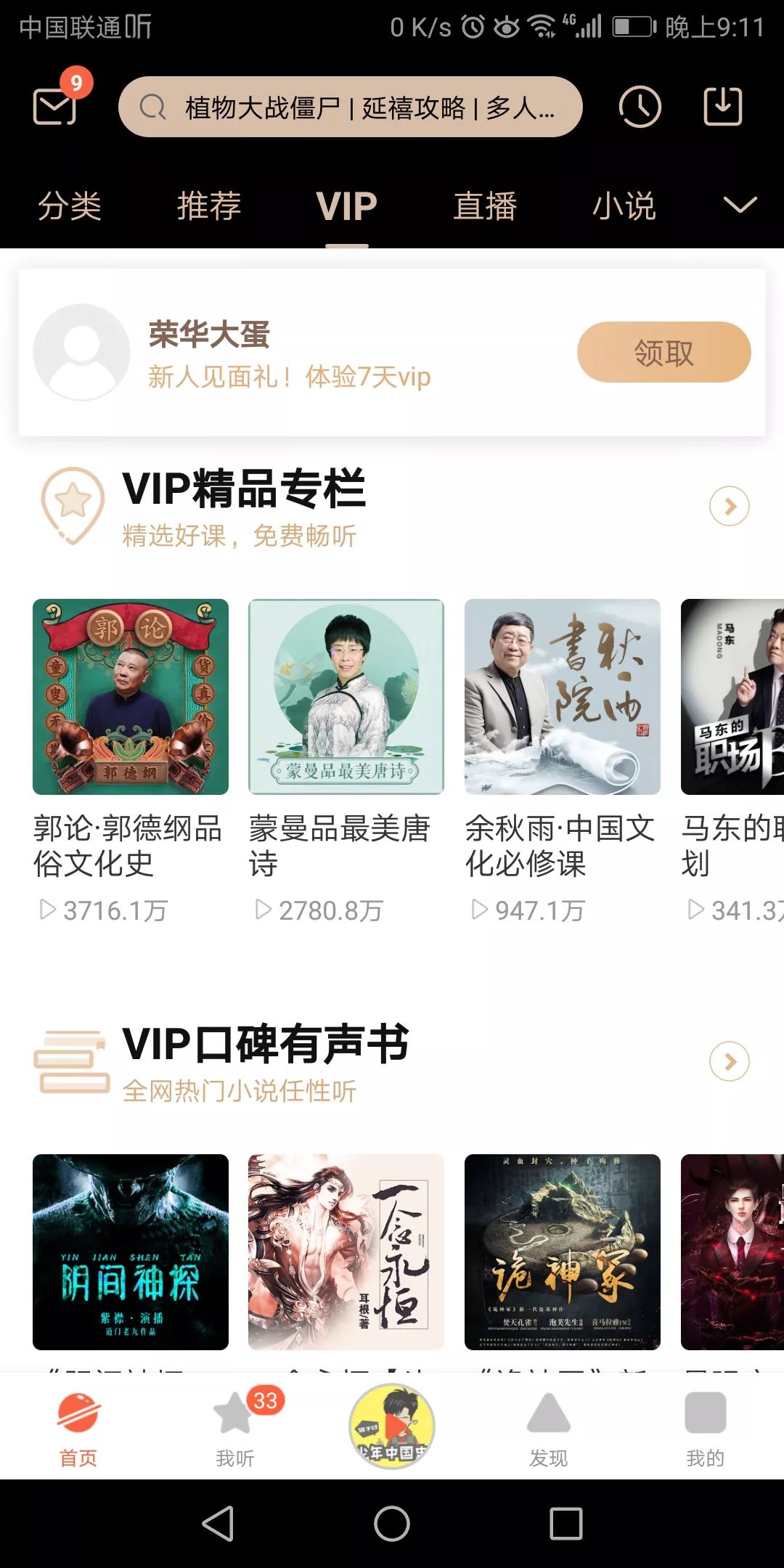Viewport: 784px width, 1568px height.
Task: Open listening history clock icon
Action: pos(640,107)
